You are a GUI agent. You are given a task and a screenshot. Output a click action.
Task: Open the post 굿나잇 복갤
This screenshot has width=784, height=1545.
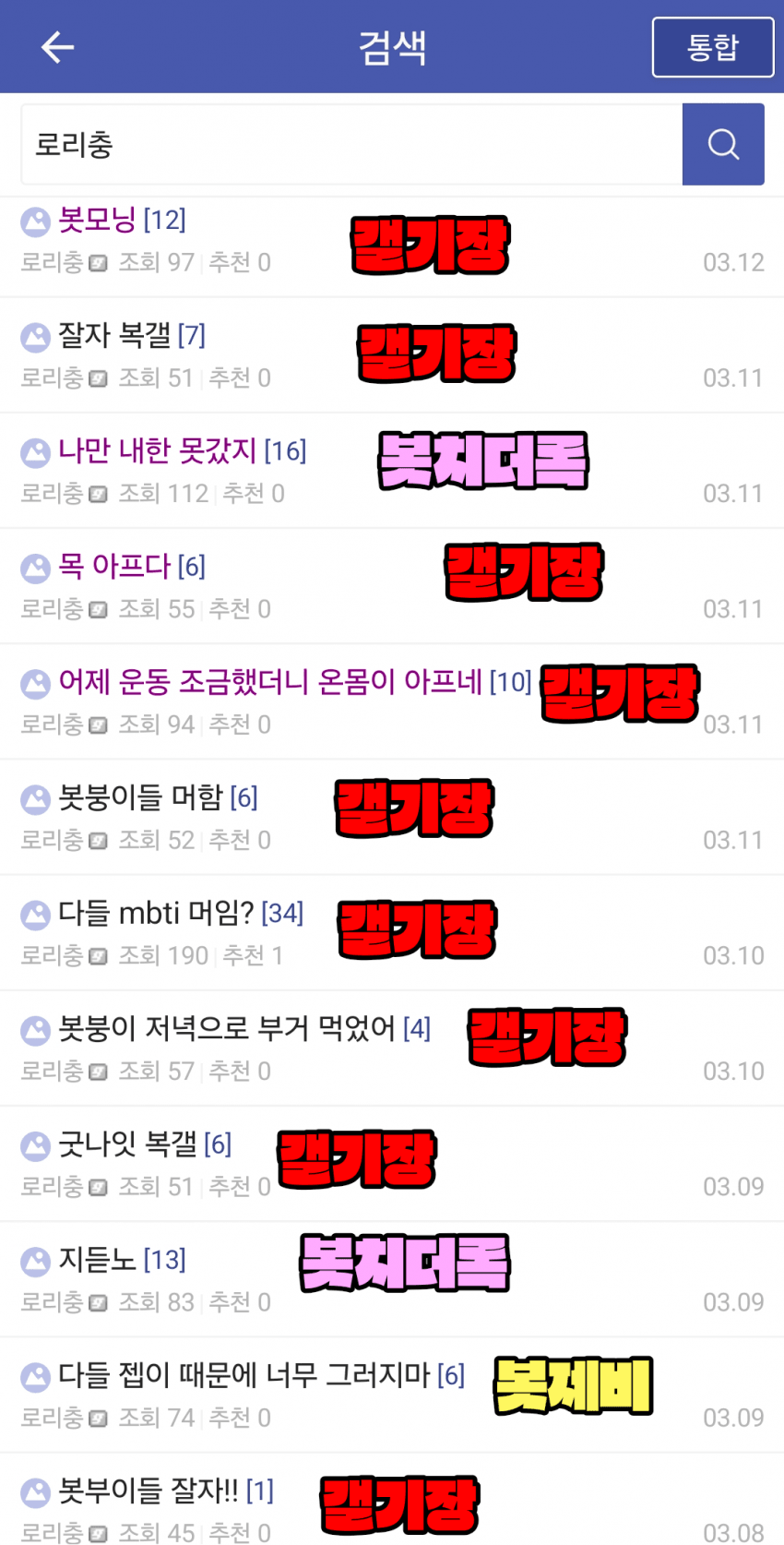(x=127, y=1145)
